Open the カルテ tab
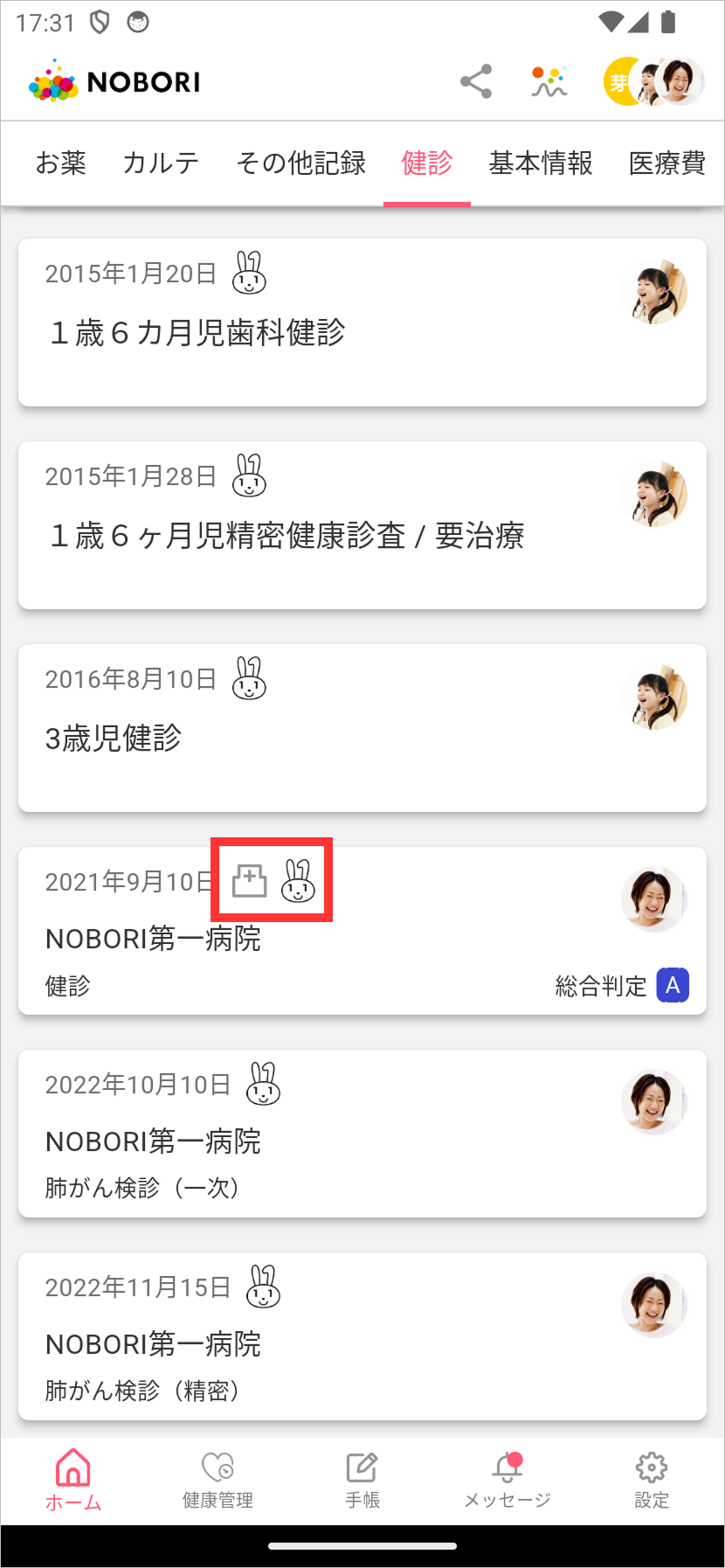The width and height of the screenshot is (725, 1568). pos(161,163)
